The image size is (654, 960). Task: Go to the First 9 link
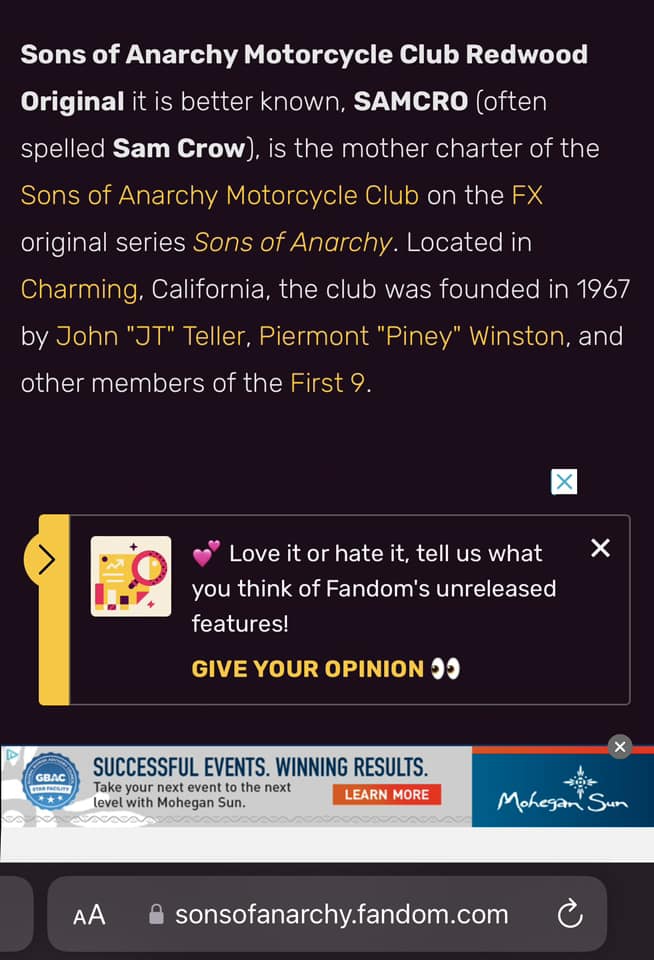click(328, 383)
